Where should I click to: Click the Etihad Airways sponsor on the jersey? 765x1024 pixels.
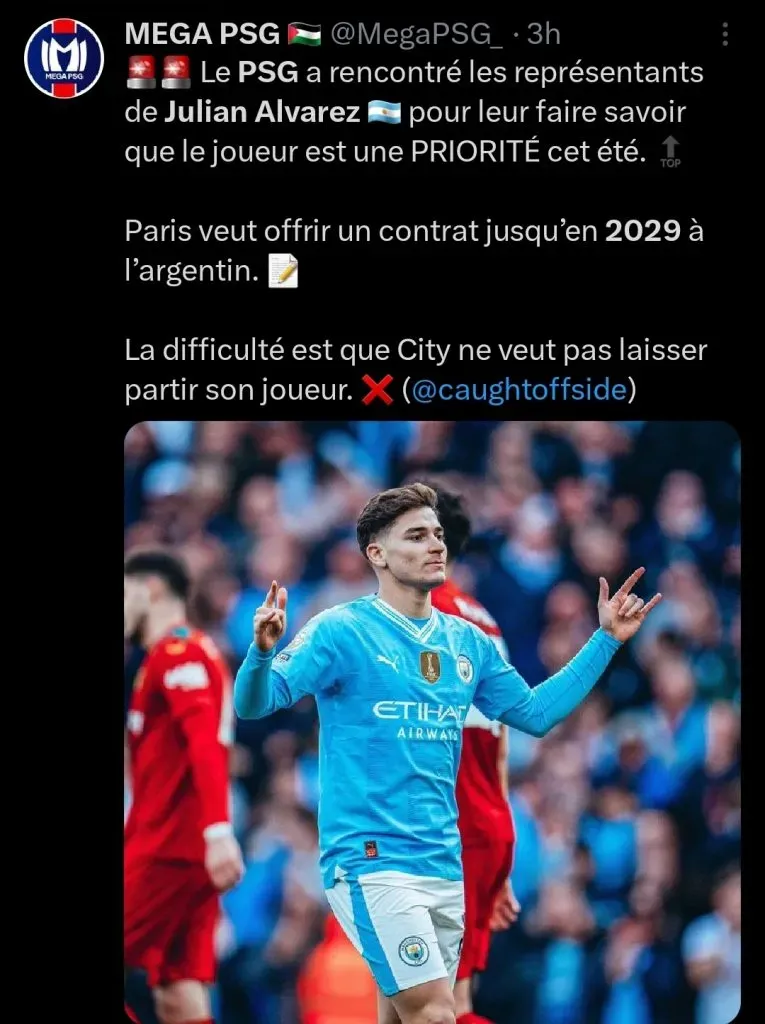coord(420,720)
